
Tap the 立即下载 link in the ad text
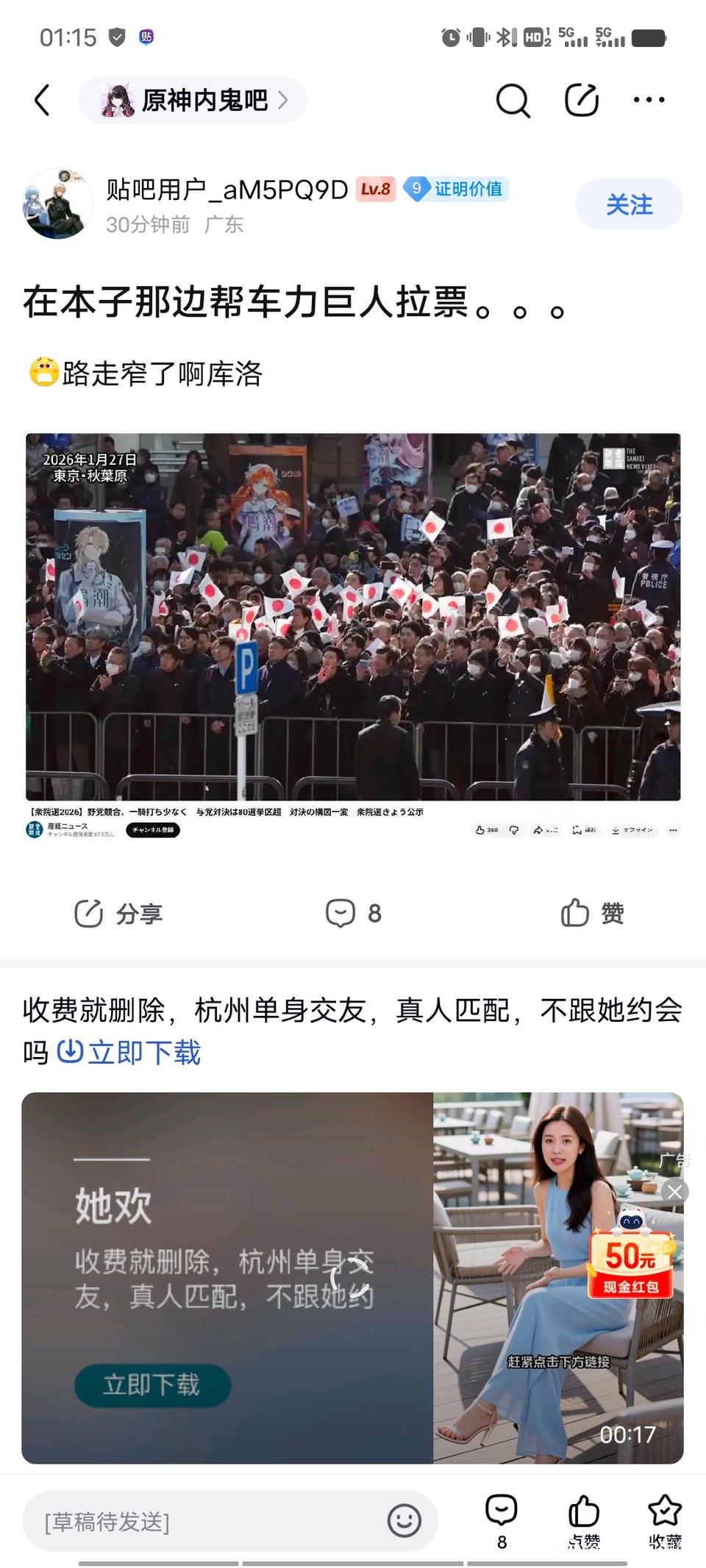tap(129, 1052)
